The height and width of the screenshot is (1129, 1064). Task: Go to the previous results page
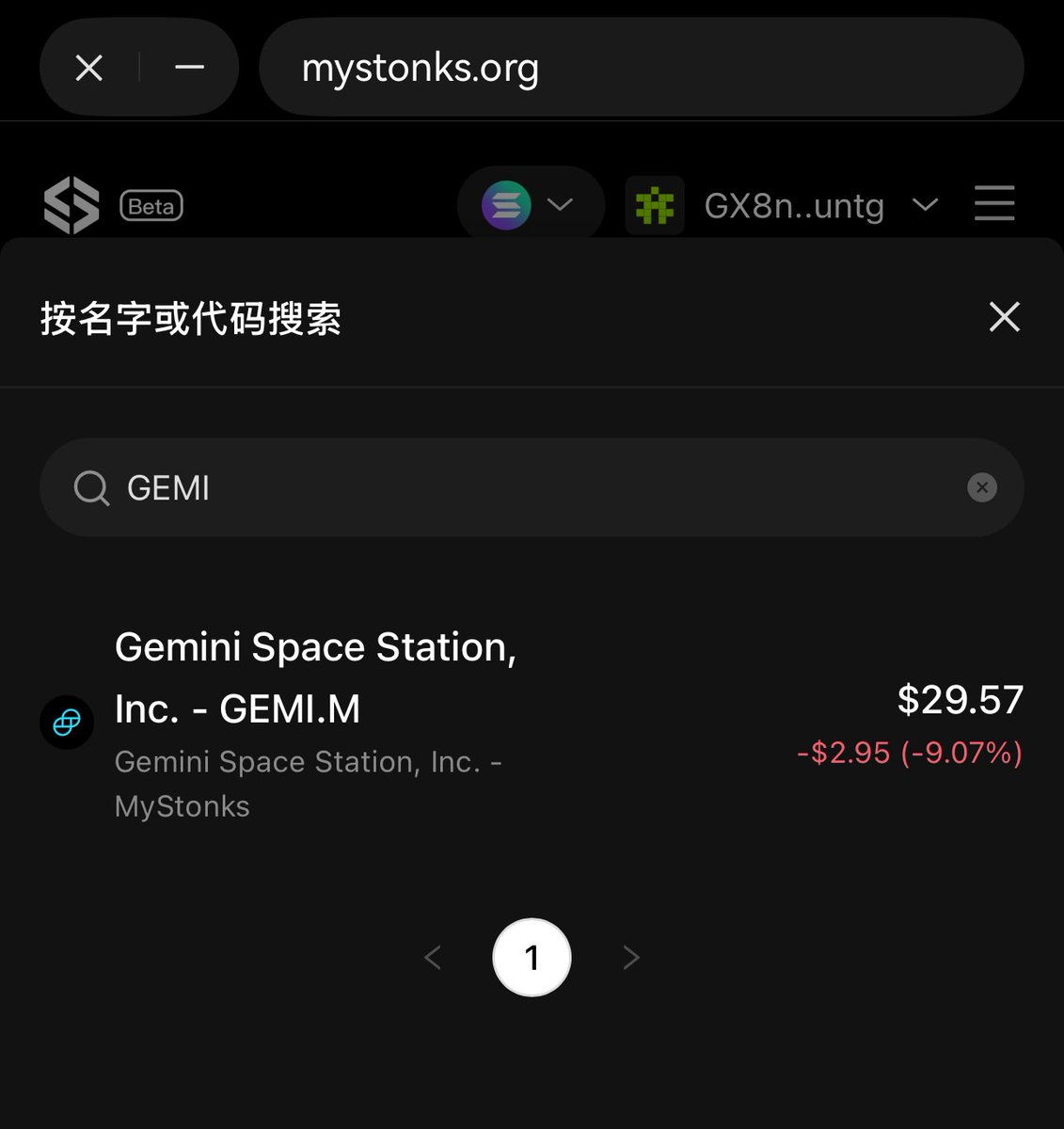pos(433,958)
